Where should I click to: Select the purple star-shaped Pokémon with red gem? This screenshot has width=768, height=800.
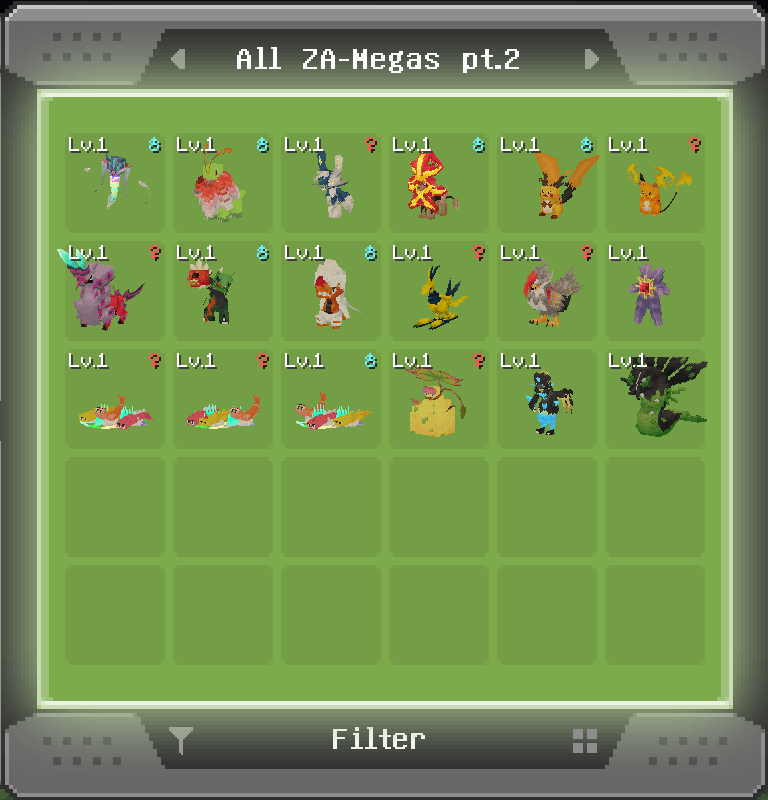pyautogui.click(x=655, y=290)
